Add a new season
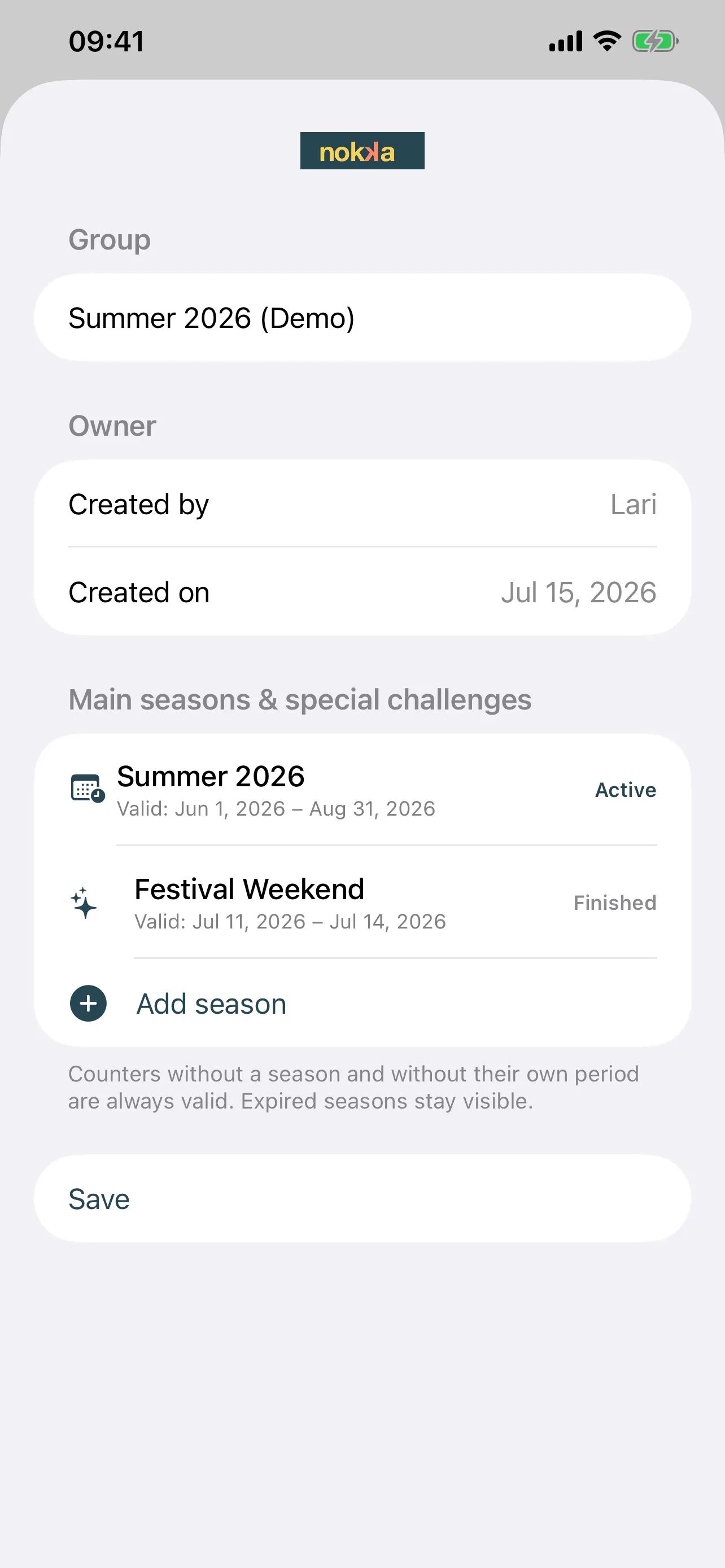725x1568 pixels. (x=362, y=1003)
